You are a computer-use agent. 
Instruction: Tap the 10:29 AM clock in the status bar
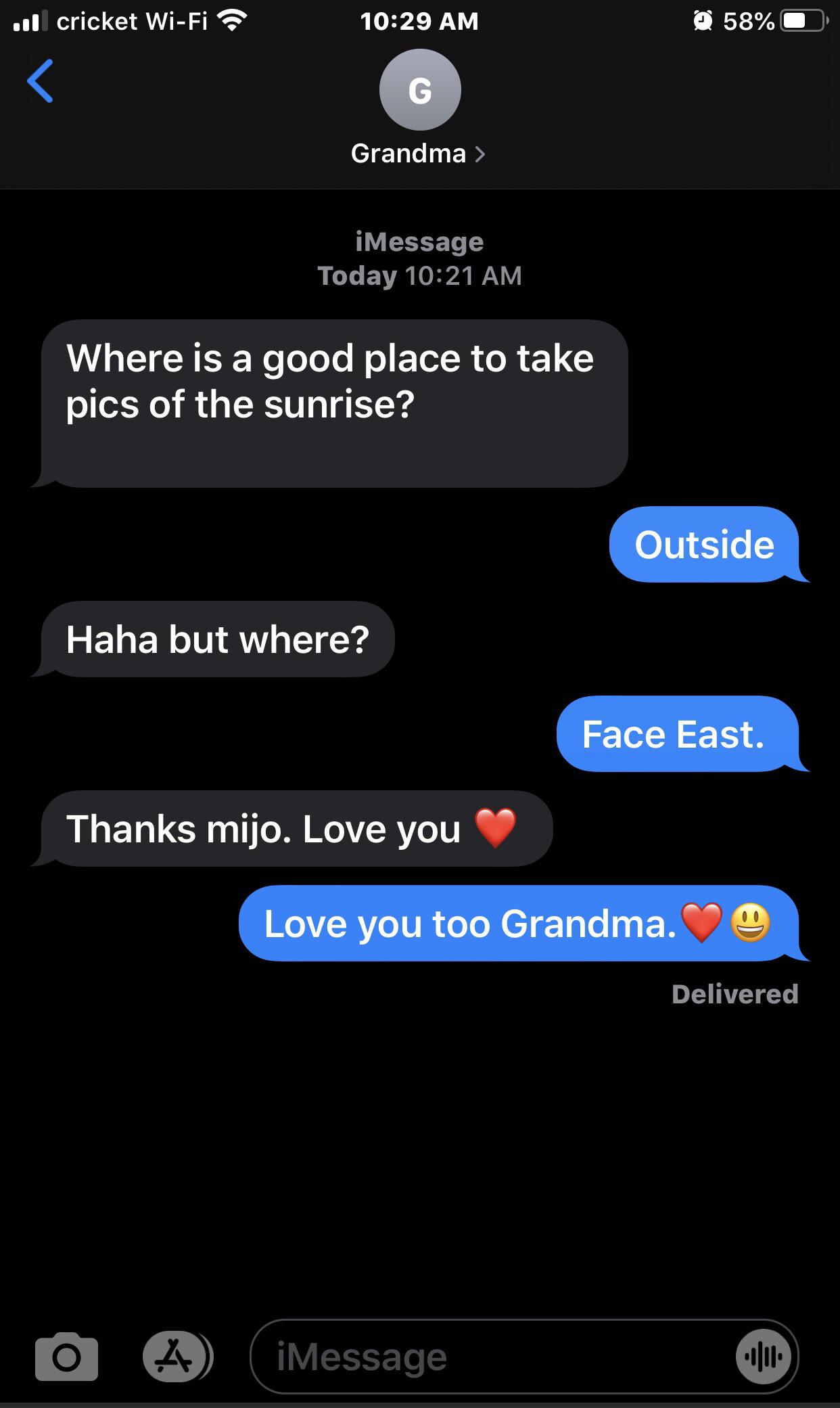click(x=419, y=20)
